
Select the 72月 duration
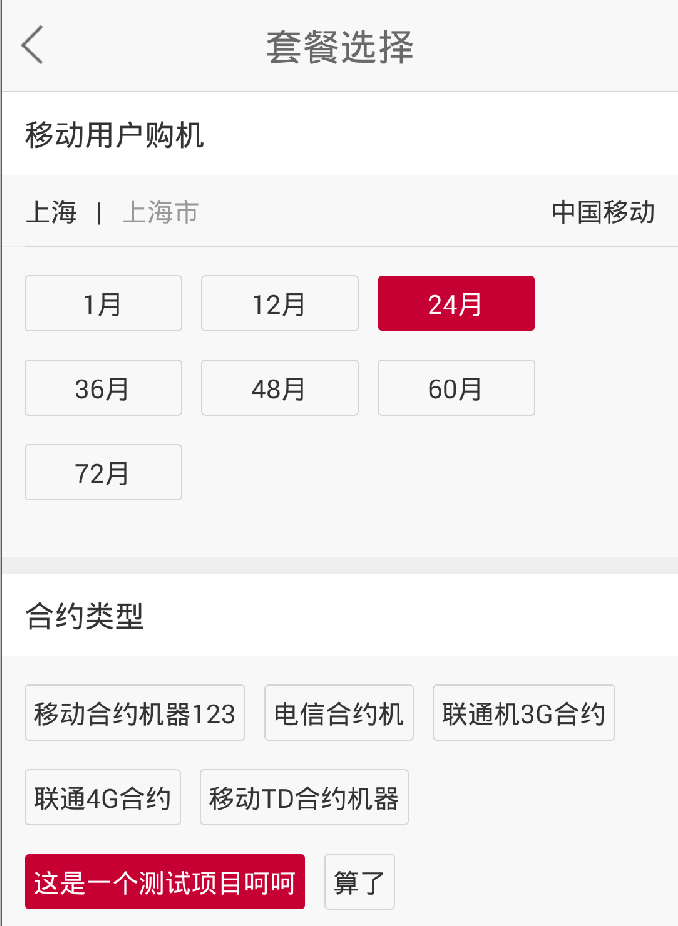pyautogui.click(x=103, y=472)
